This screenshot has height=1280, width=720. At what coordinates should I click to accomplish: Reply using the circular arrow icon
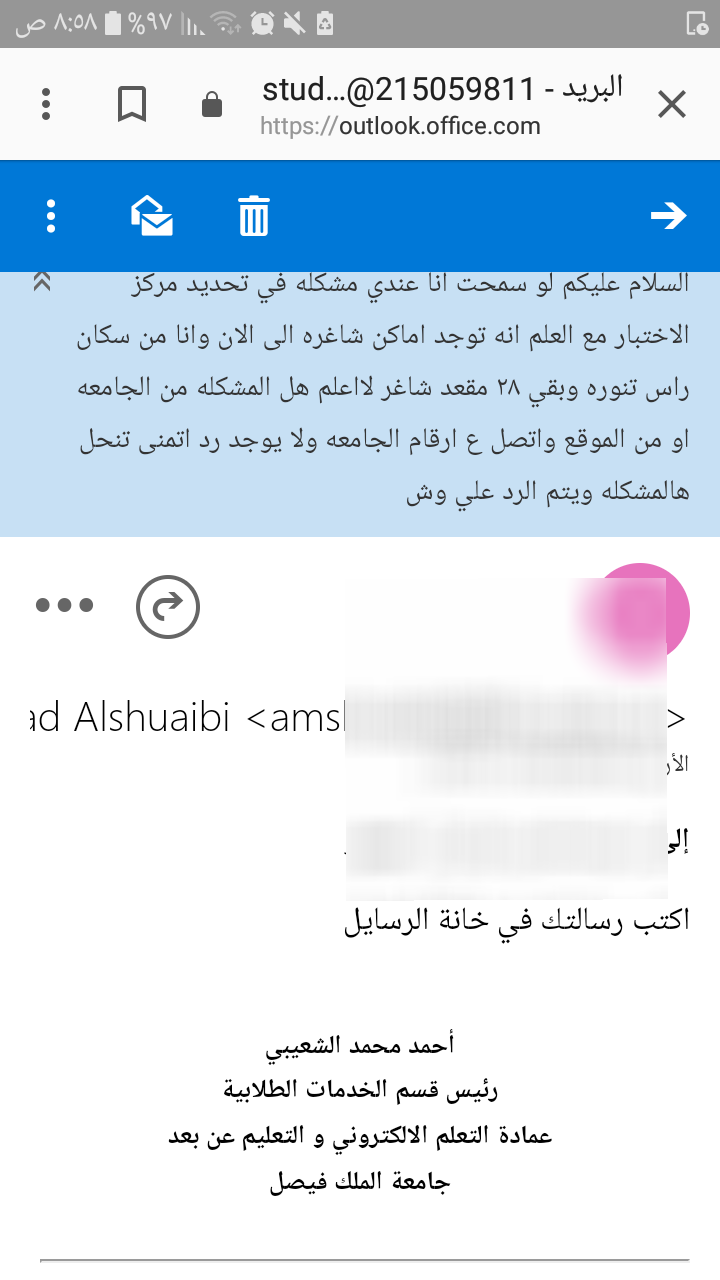click(x=168, y=606)
